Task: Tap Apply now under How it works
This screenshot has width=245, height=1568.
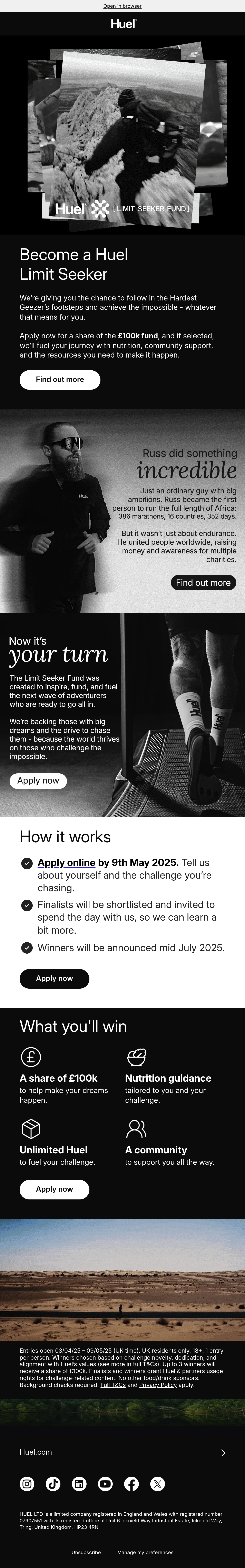Action: 54,978
